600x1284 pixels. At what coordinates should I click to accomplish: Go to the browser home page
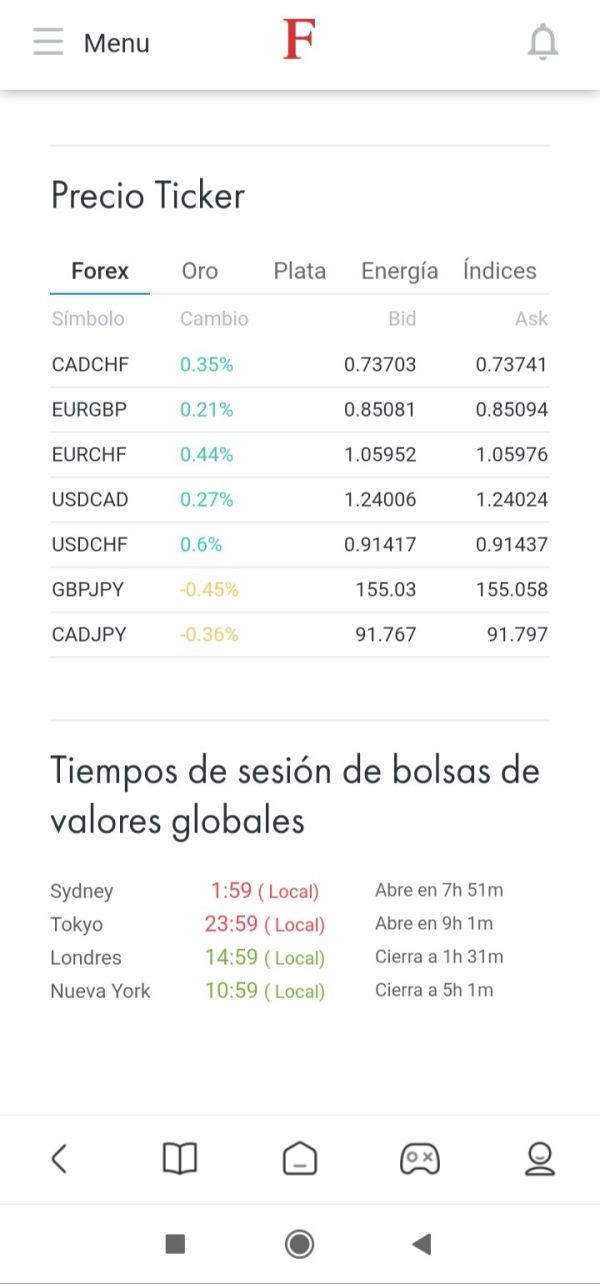(300, 1159)
